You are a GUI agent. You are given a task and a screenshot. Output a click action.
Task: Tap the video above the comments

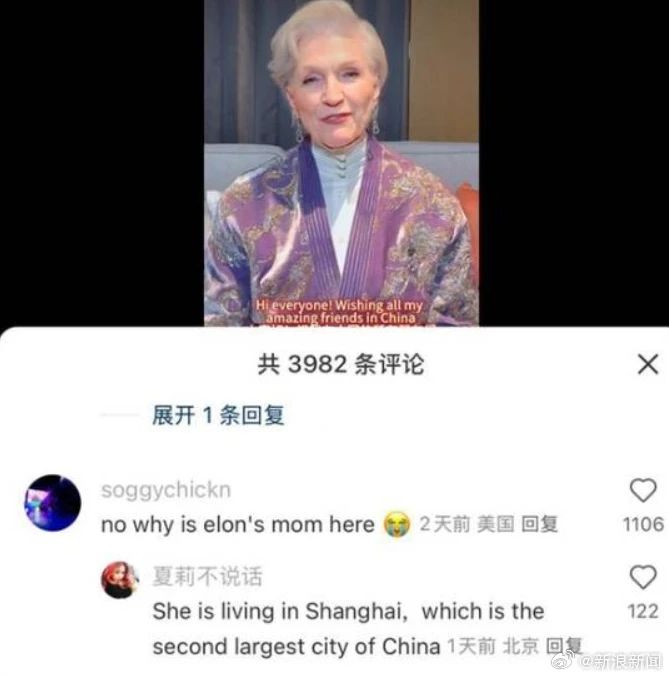point(341,160)
